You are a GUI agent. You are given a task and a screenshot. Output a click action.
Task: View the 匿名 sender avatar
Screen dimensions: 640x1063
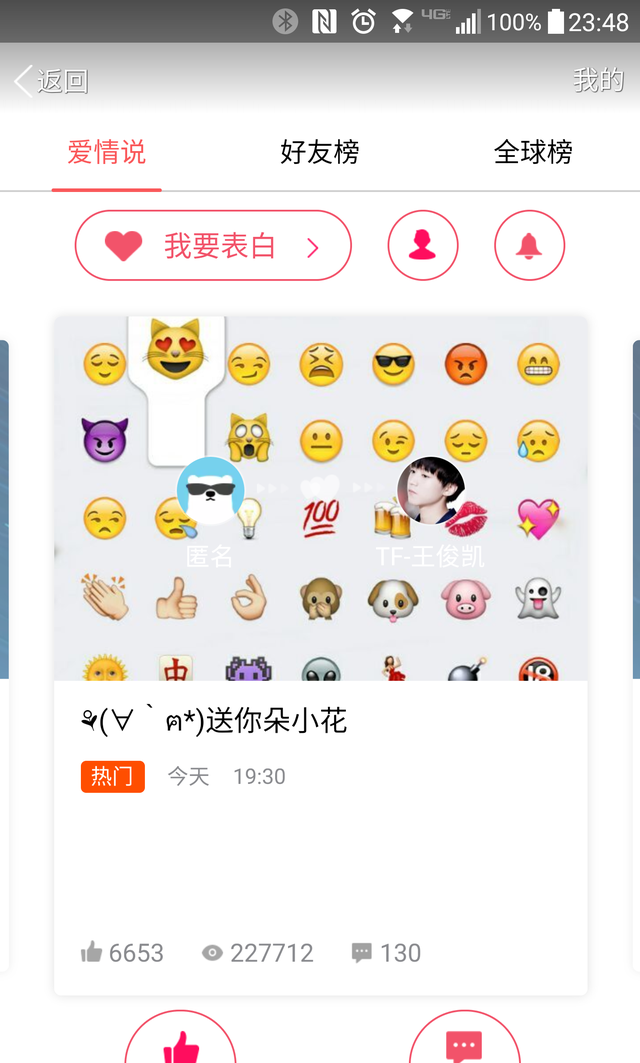(210, 491)
